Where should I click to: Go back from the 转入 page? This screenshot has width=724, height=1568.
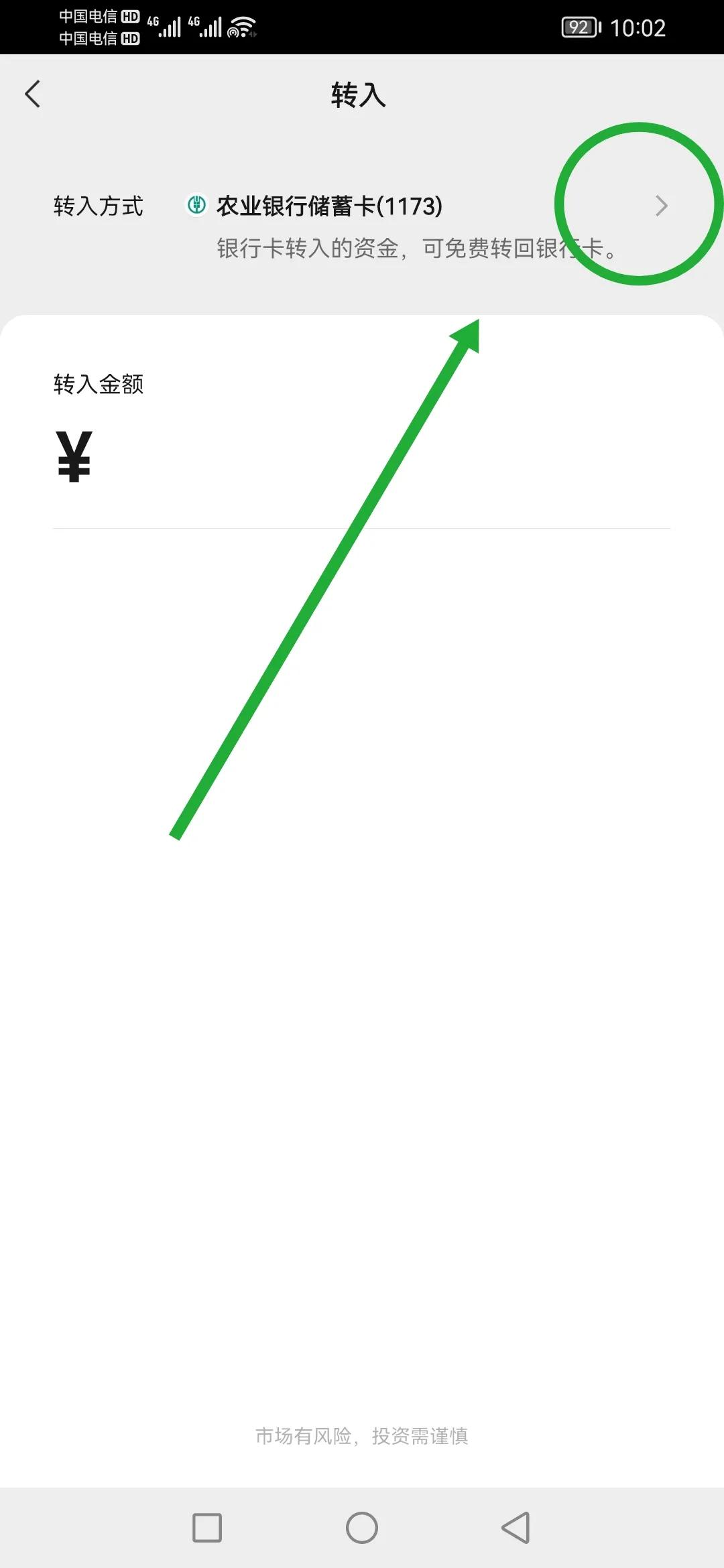coord(32,94)
